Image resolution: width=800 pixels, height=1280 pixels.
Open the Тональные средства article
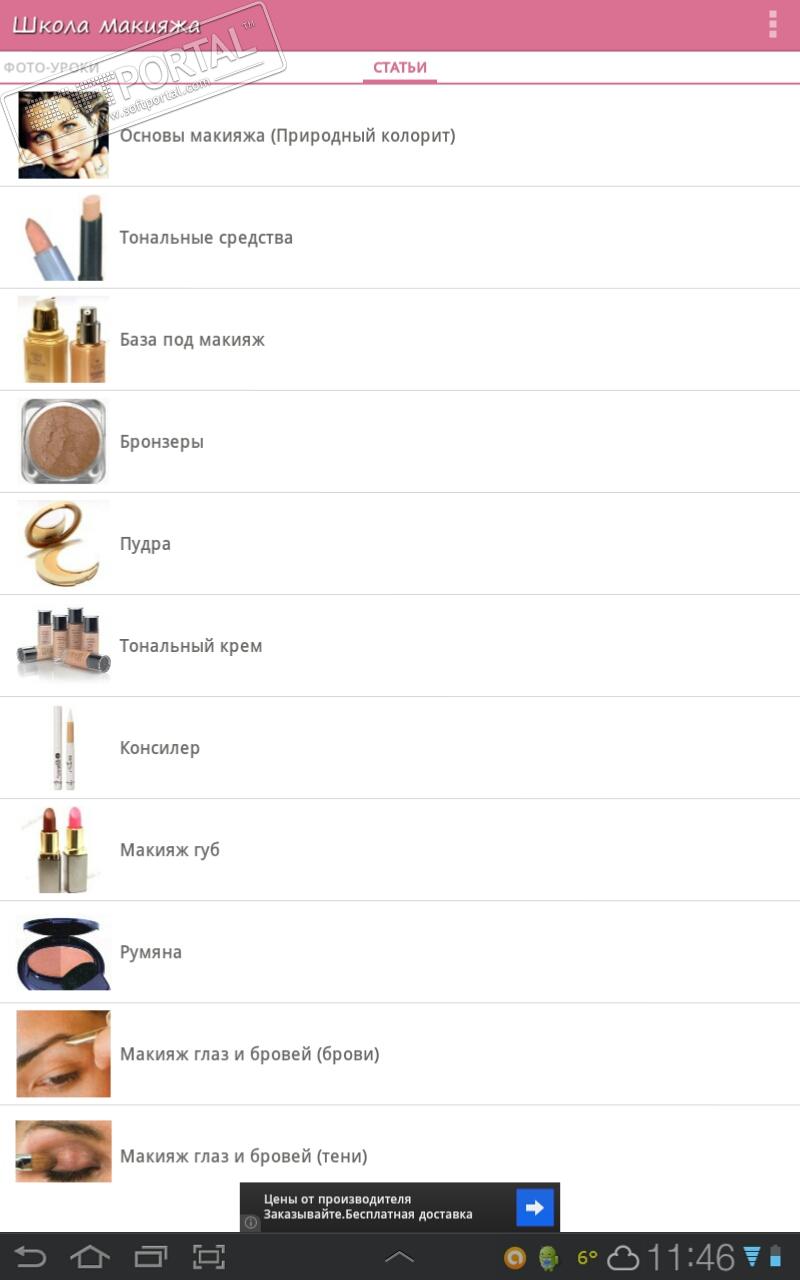pyautogui.click(x=206, y=238)
